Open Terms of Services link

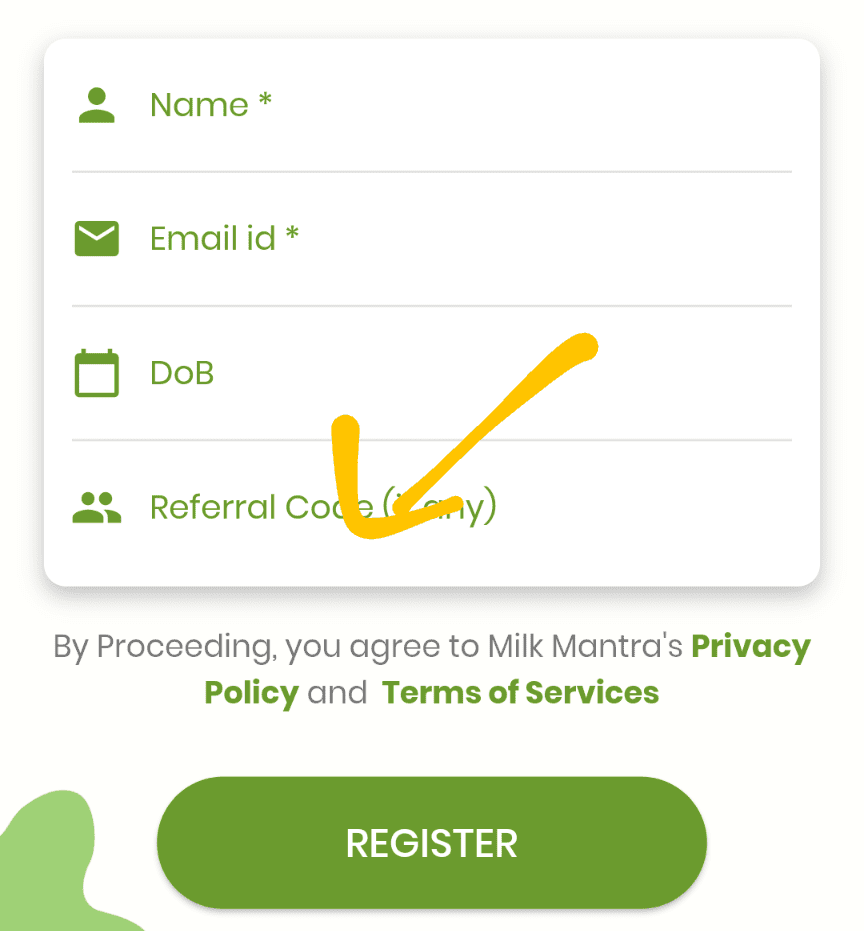[x=520, y=693]
